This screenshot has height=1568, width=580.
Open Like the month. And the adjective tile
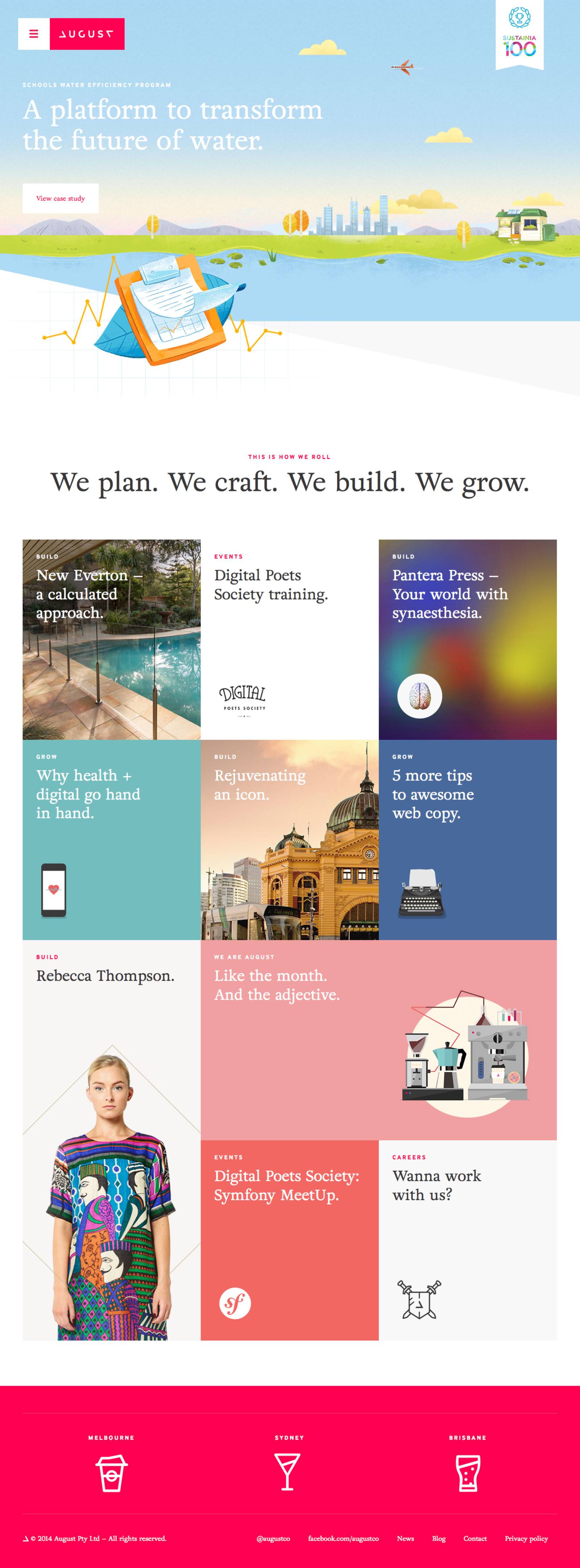[x=378, y=1040]
